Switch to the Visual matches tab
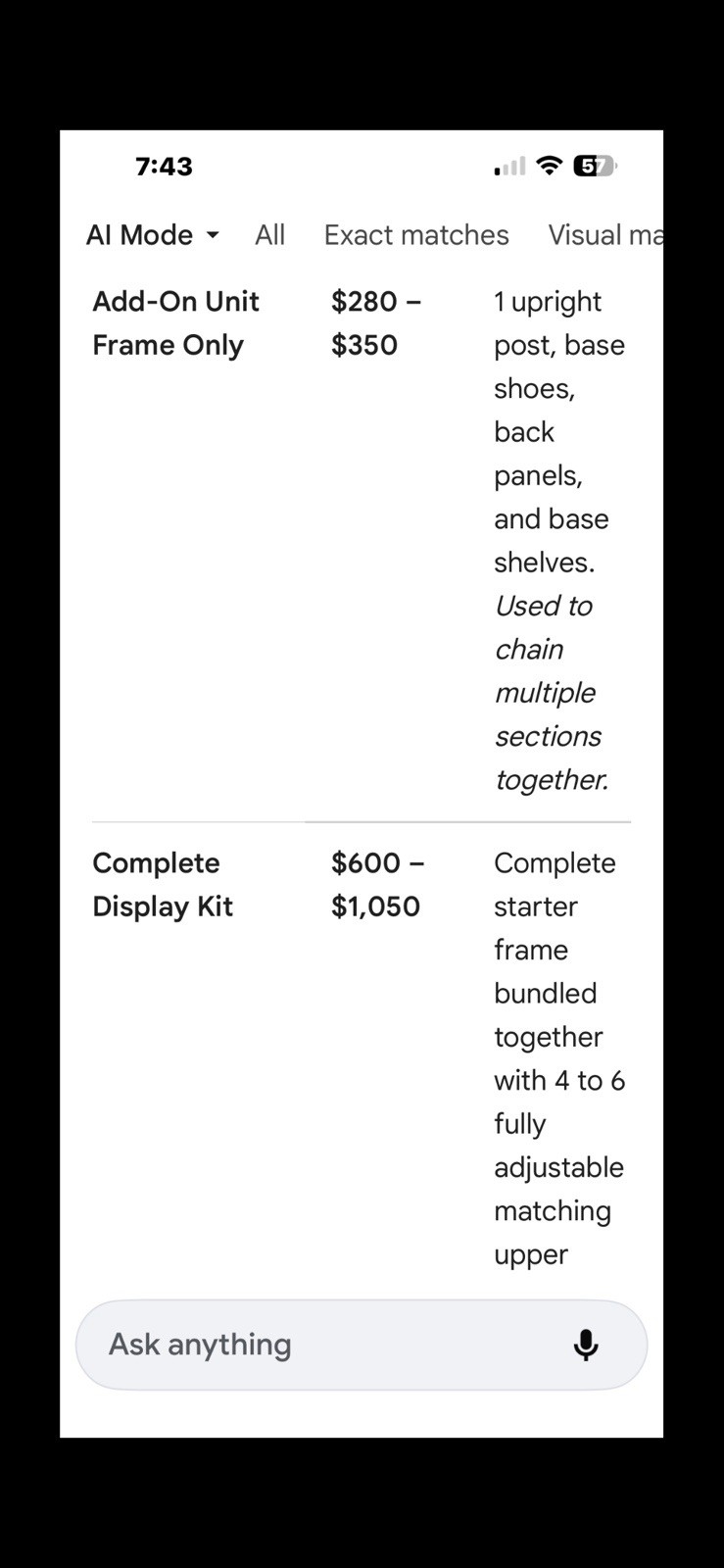The image size is (724, 1568). click(x=605, y=235)
